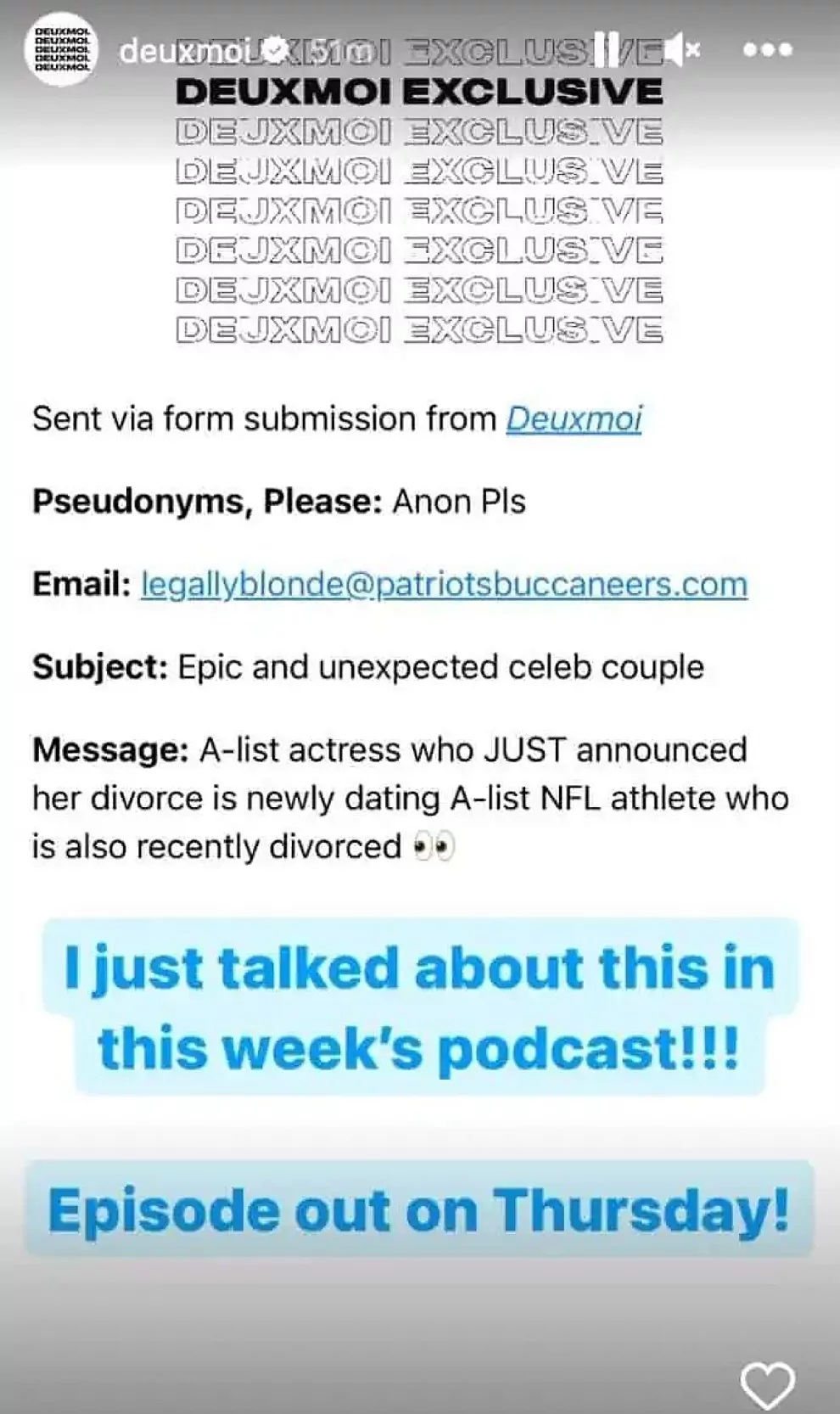840x1414 pixels.
Task: Open the three-dot more options menu
Action: click(x=767, y=50)
